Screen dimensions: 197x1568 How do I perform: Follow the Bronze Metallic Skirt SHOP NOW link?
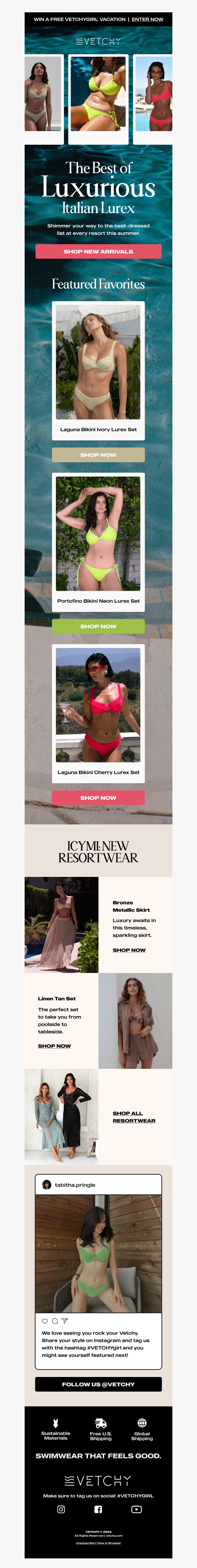click(129, 950)
